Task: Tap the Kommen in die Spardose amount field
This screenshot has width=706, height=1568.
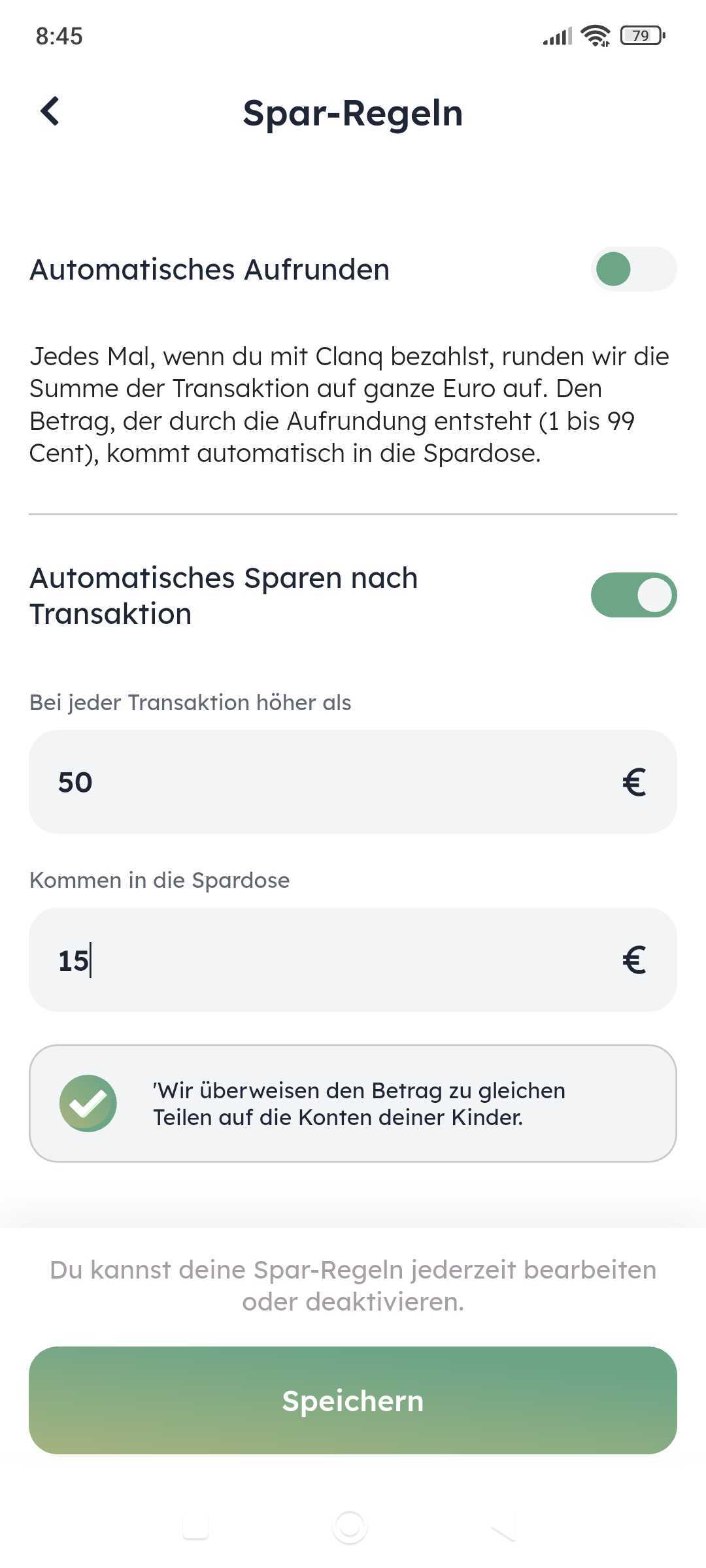Action: click(x=353, y=960)
